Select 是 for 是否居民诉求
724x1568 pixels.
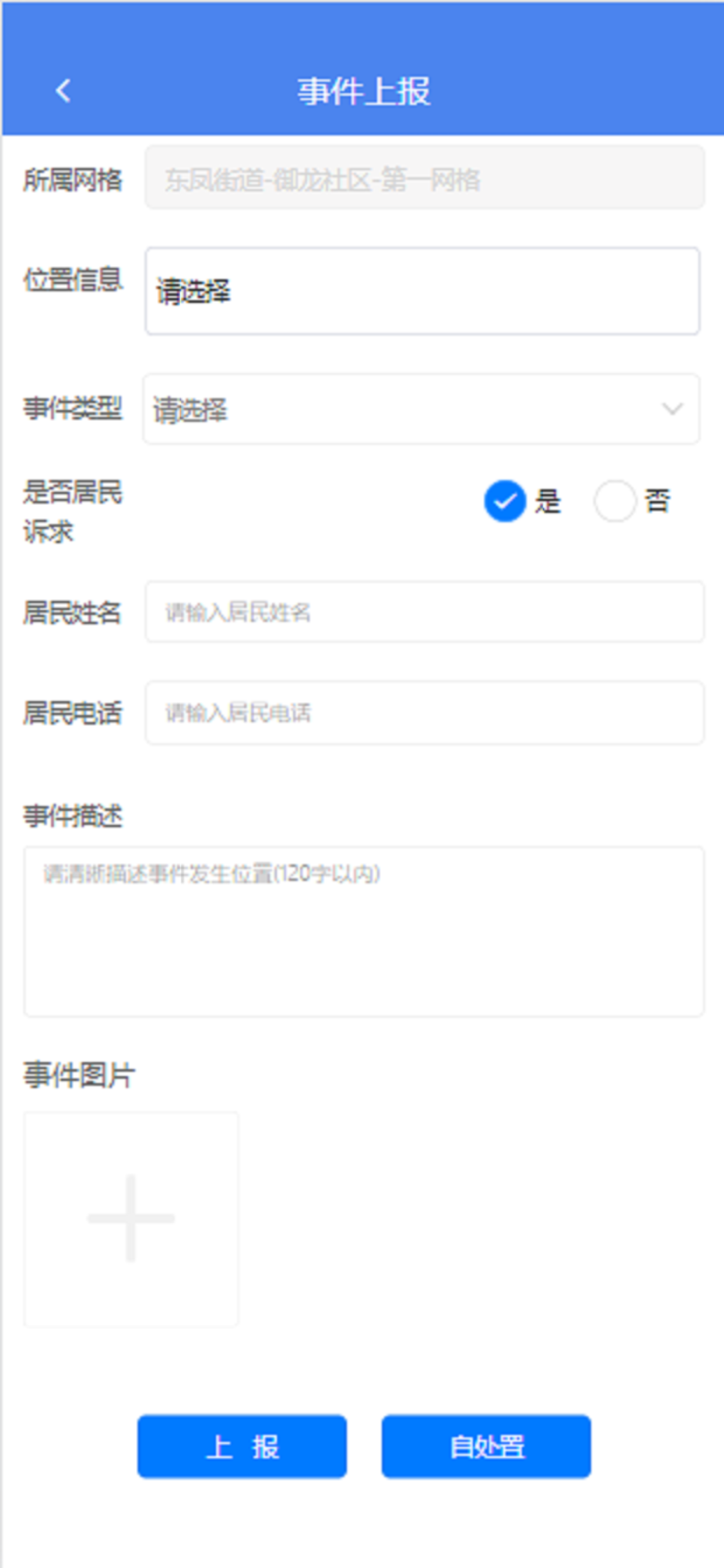[x=505, y=501]
